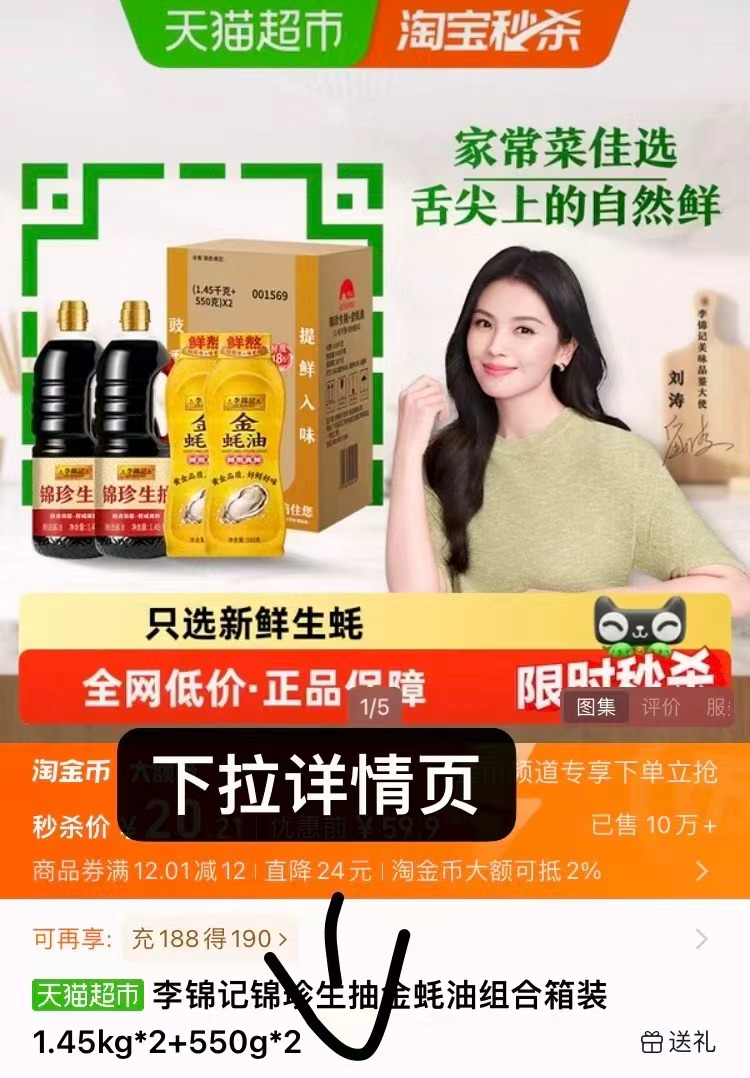The image size is (750, 1078).
Task: Switch to the 评价 reviews tab
Action: tap(661, 707)
